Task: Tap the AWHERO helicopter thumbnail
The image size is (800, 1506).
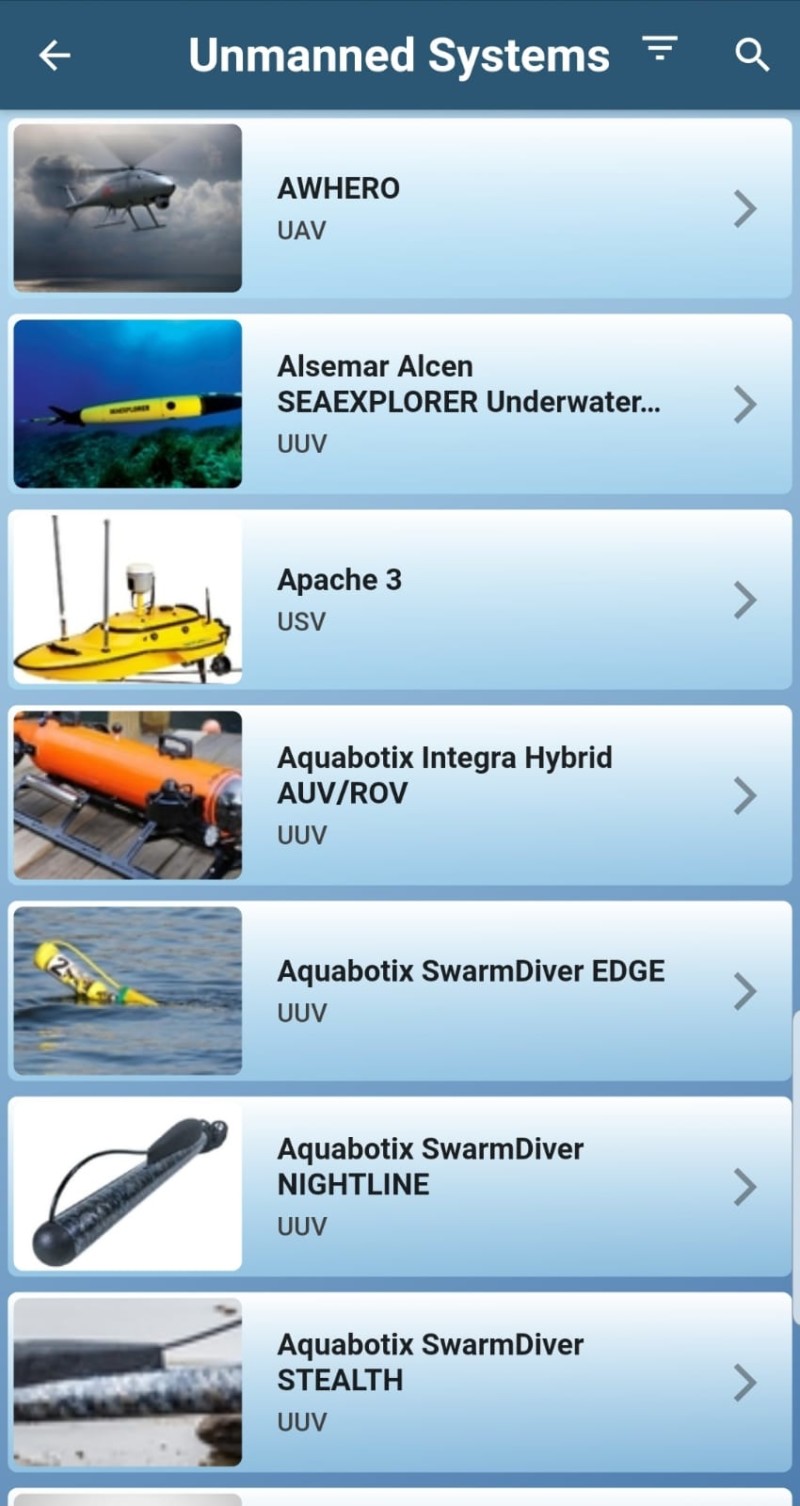Action: point(126,208)
